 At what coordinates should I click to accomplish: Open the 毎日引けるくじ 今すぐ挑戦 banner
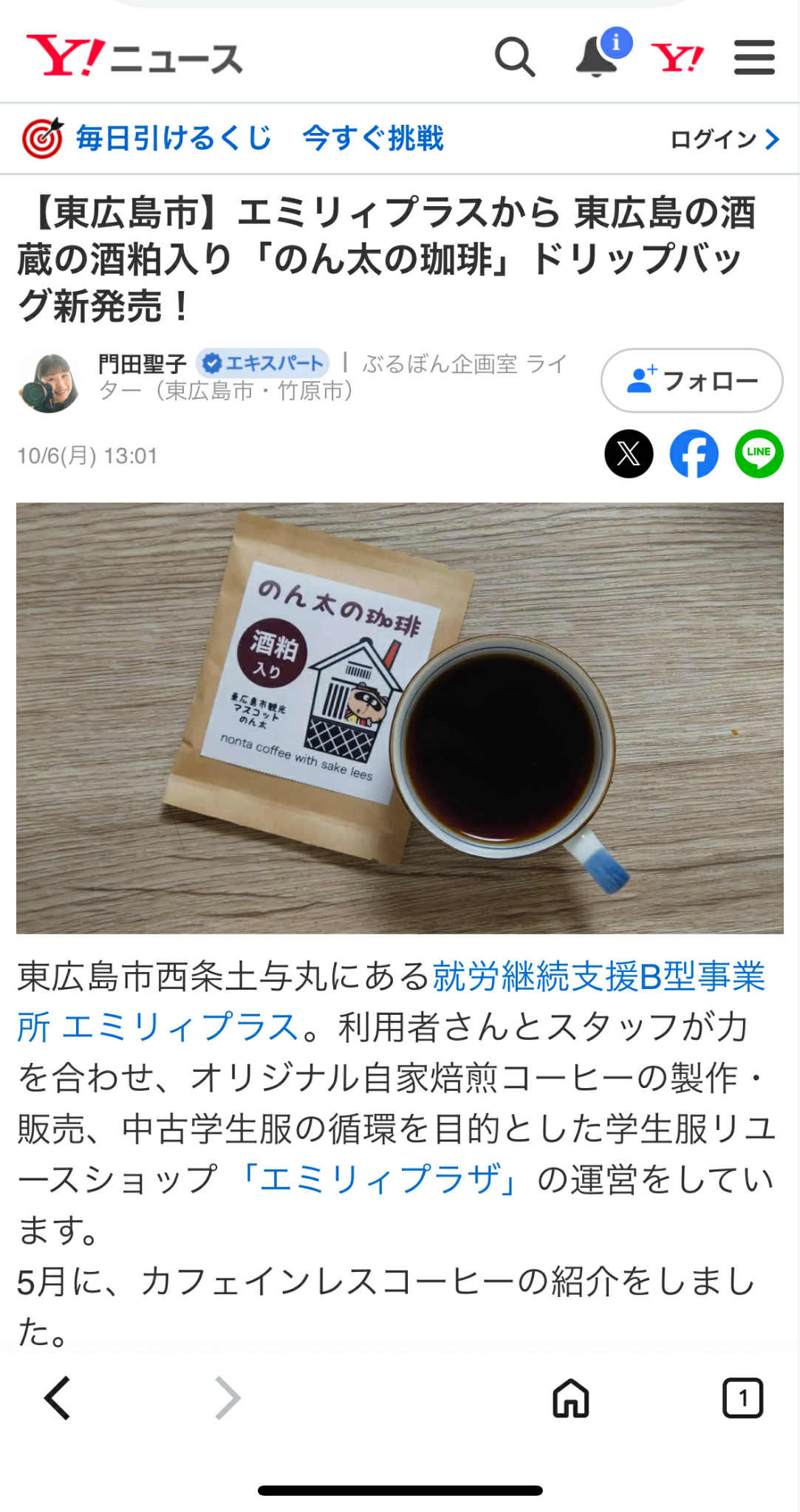[233, 138]
